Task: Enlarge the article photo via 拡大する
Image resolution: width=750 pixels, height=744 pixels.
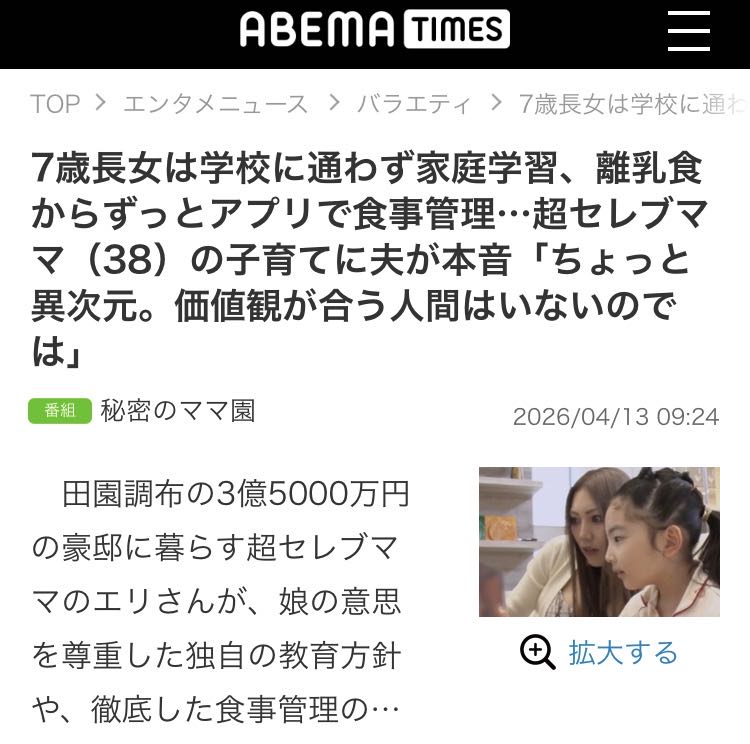Action: tap(599, 653)
